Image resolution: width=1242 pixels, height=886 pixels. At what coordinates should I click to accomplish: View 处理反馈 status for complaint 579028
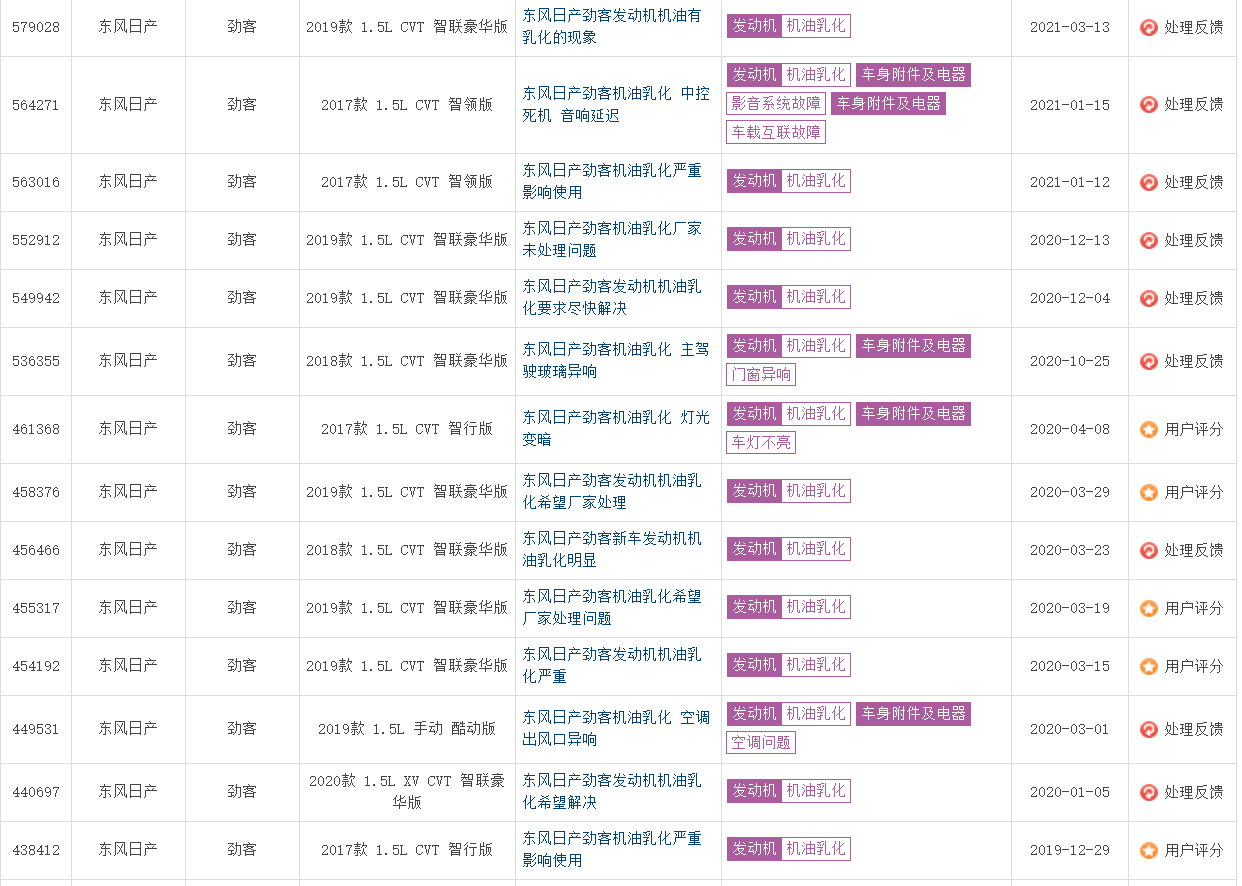(1182, 27)
